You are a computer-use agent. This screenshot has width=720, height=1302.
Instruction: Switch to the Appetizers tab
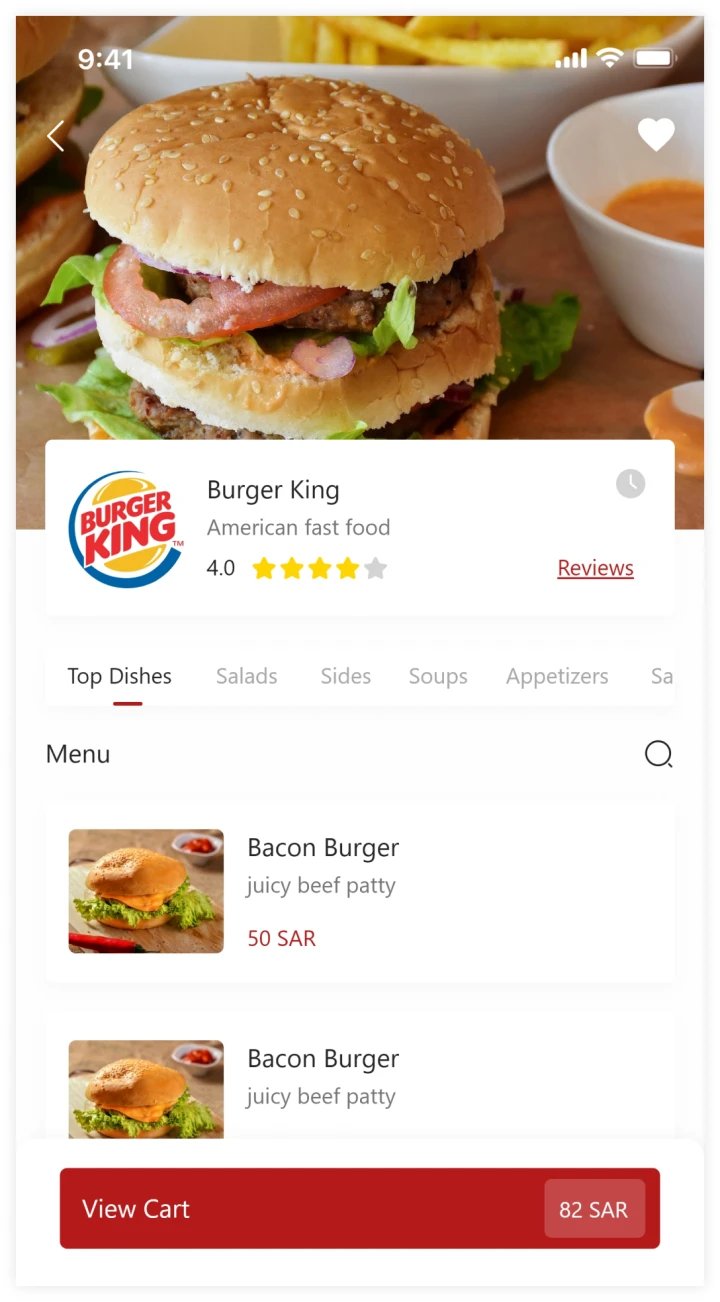coord(557,677)
